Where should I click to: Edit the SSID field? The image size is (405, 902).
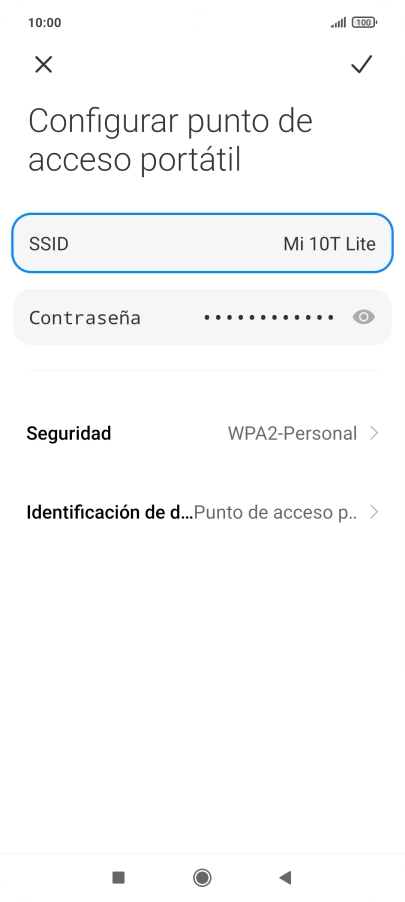[x=202, y=243]
